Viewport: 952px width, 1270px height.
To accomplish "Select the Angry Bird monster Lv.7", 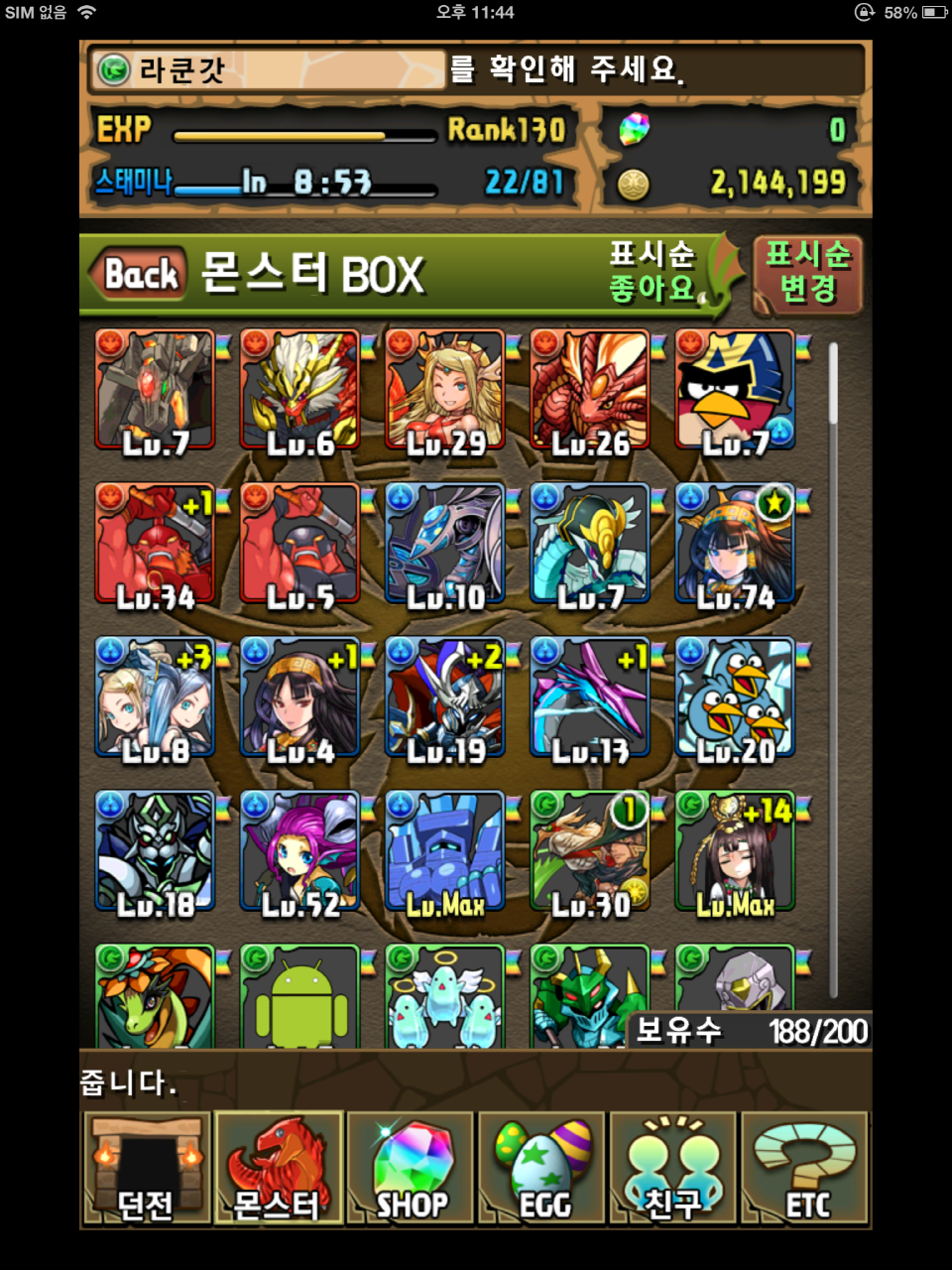I will point(735,391).
